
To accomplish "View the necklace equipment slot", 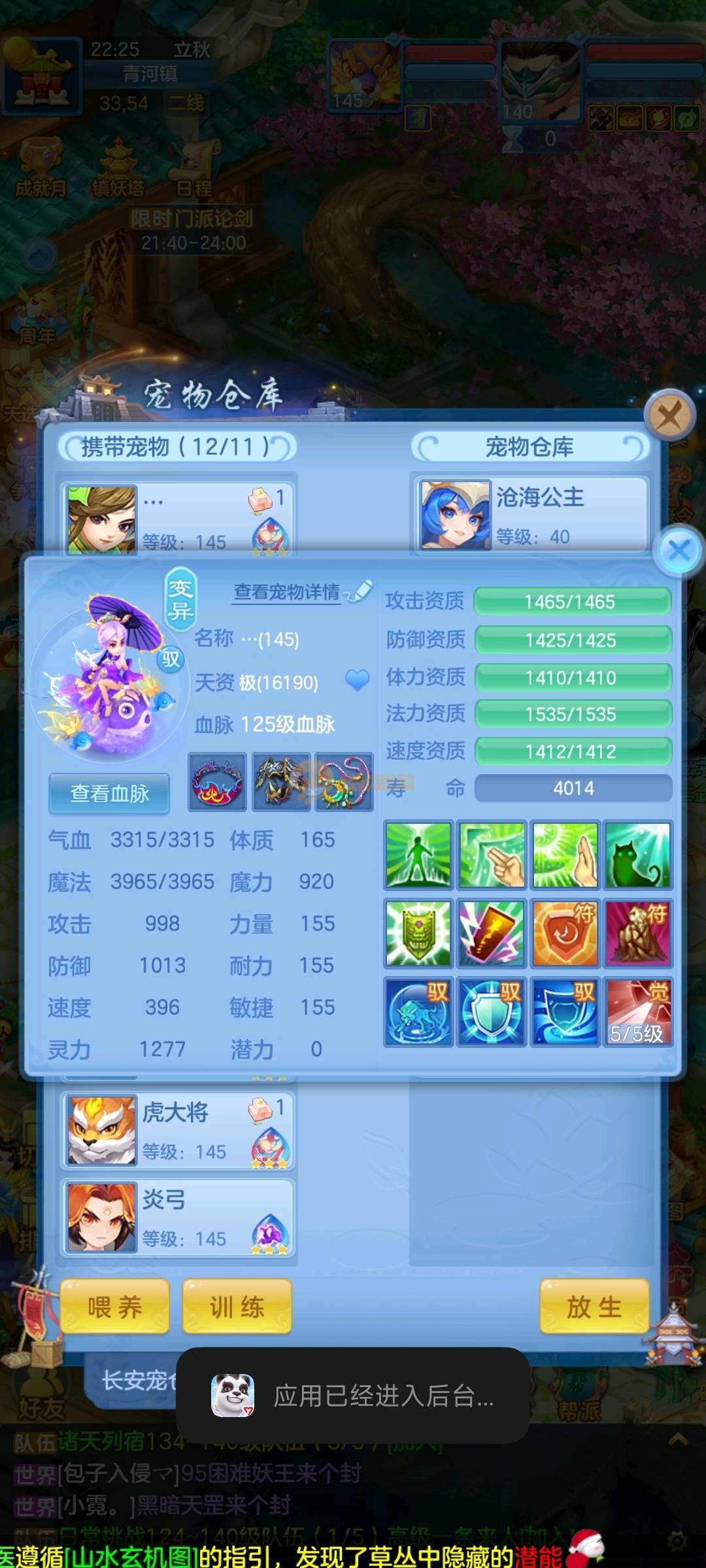I will pos(344,782).
